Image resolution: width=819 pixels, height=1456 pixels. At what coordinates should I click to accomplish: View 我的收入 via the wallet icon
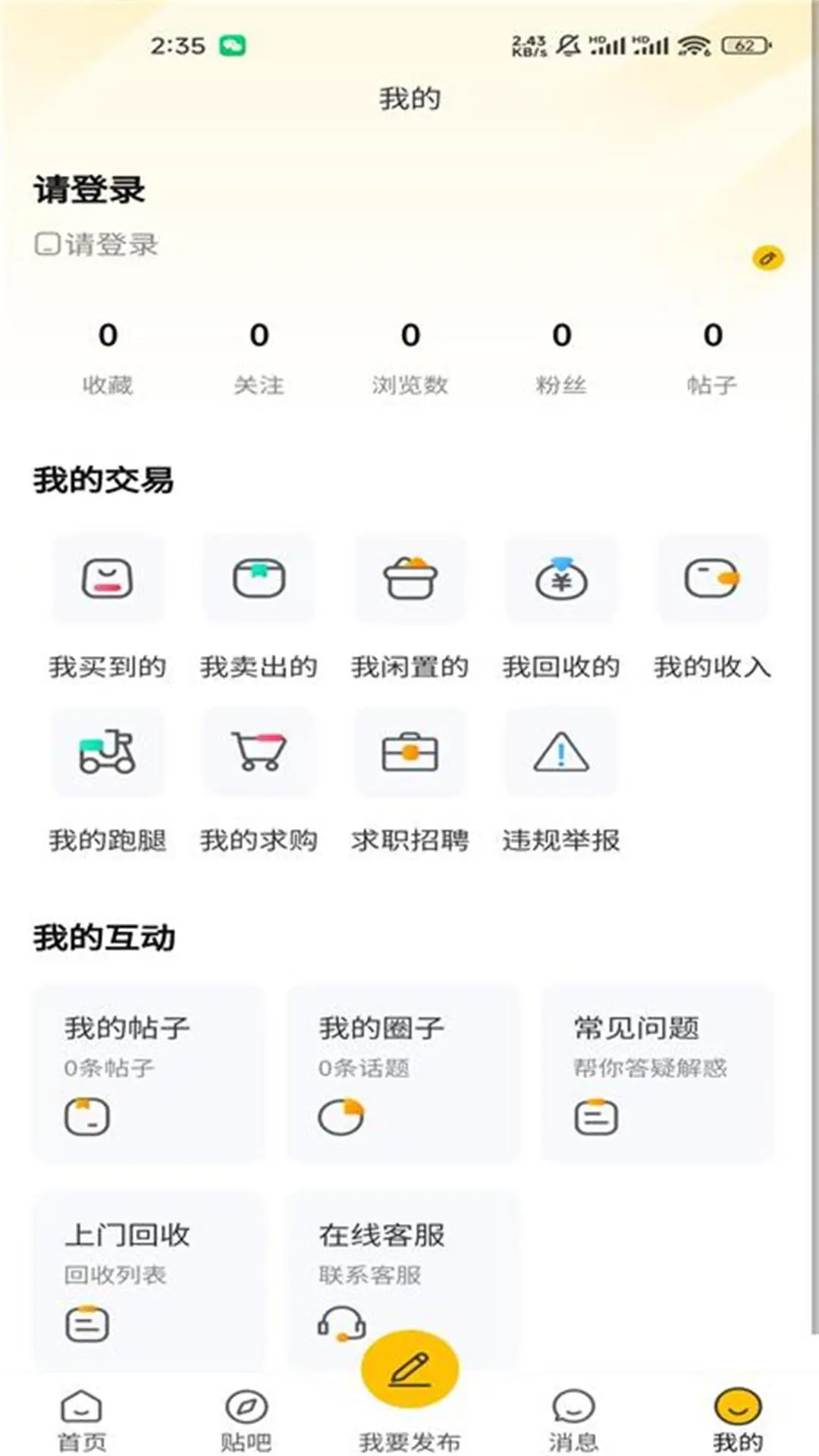711,579
